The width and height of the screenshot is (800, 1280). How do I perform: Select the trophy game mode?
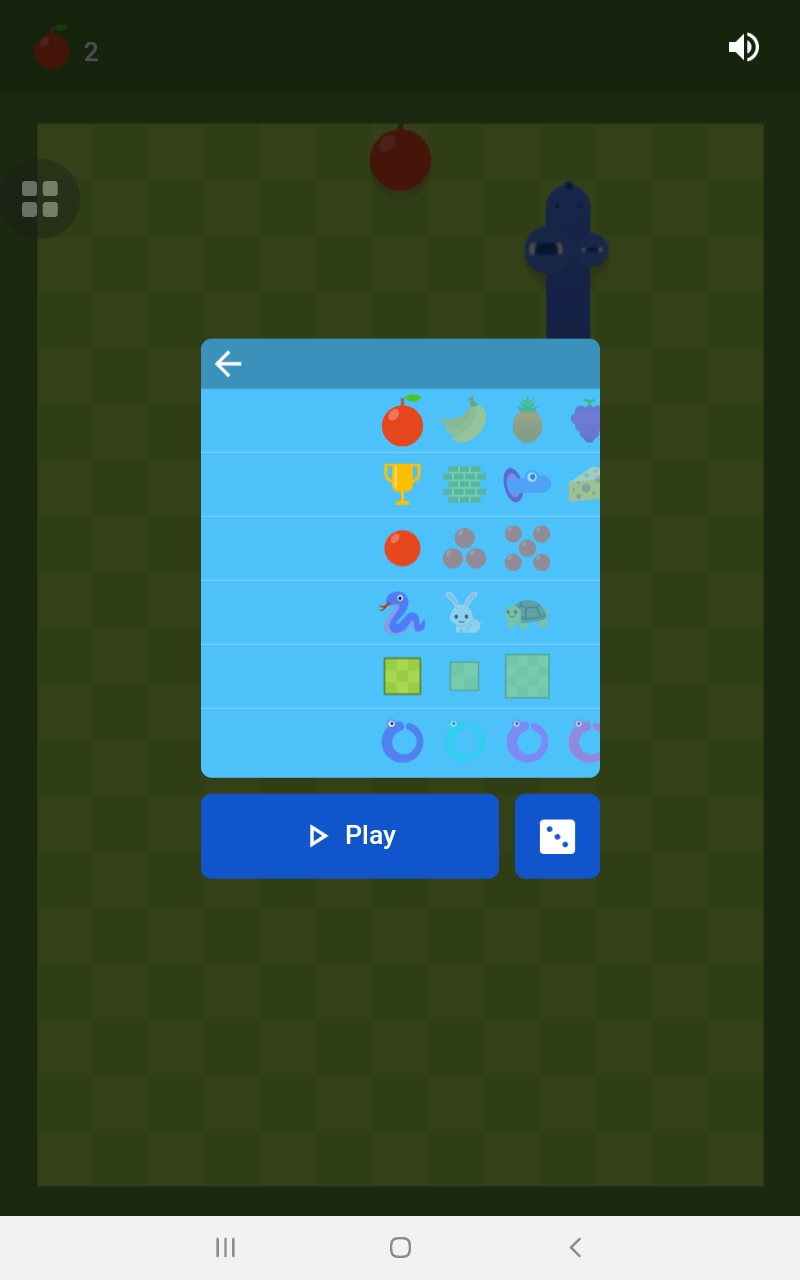[402, 484]
